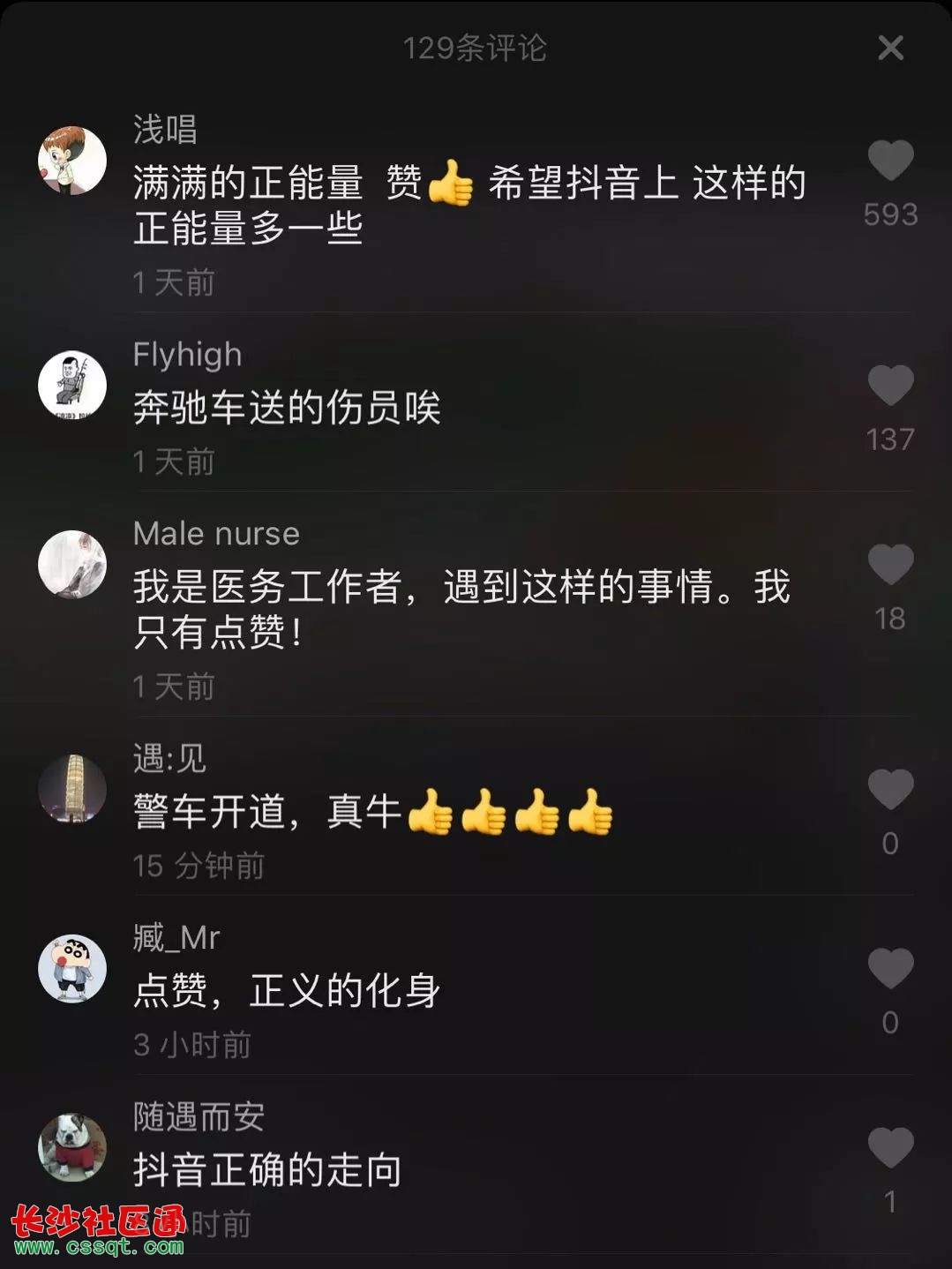Like 随遇而安's comment

click(x=890, y=1147)
